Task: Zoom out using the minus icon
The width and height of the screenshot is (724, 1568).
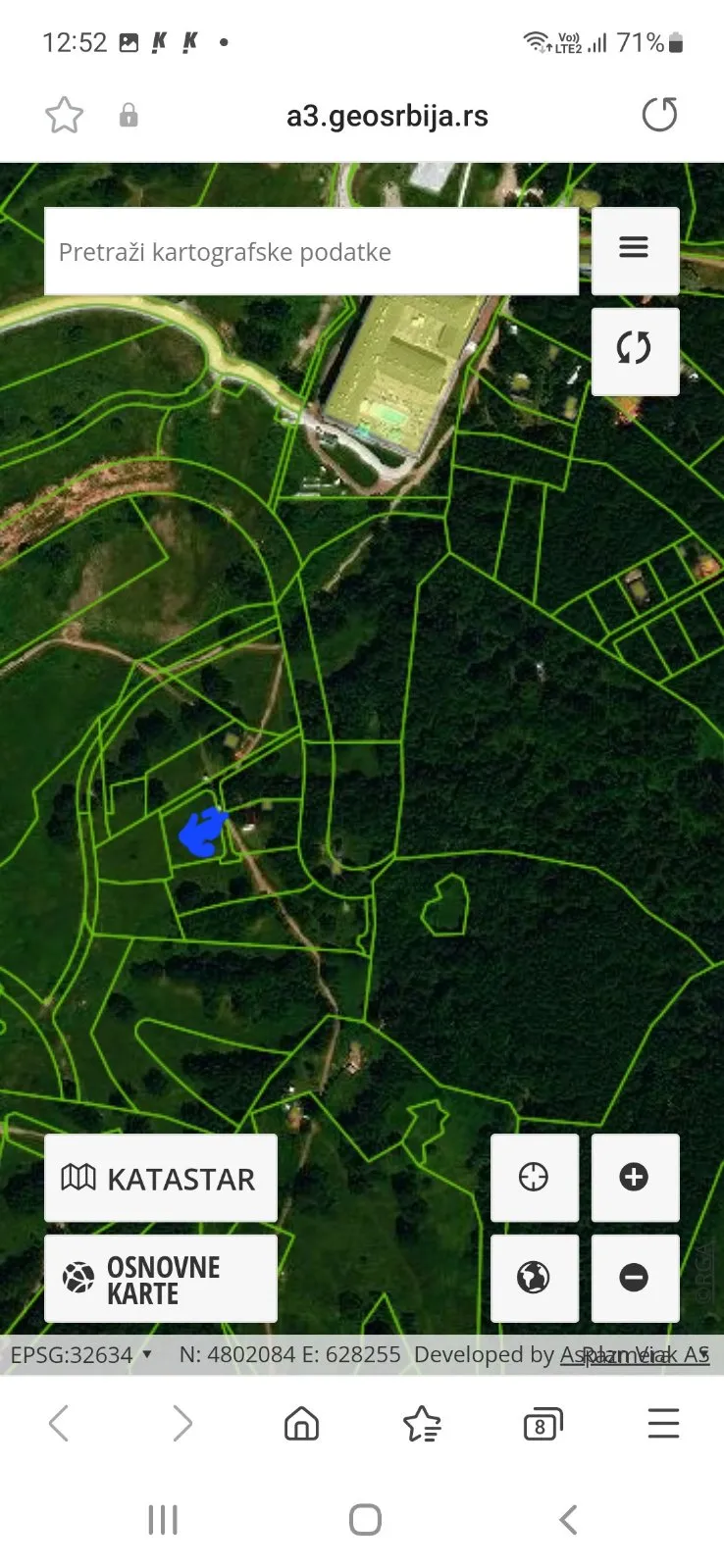Action: pos(635,1278)
